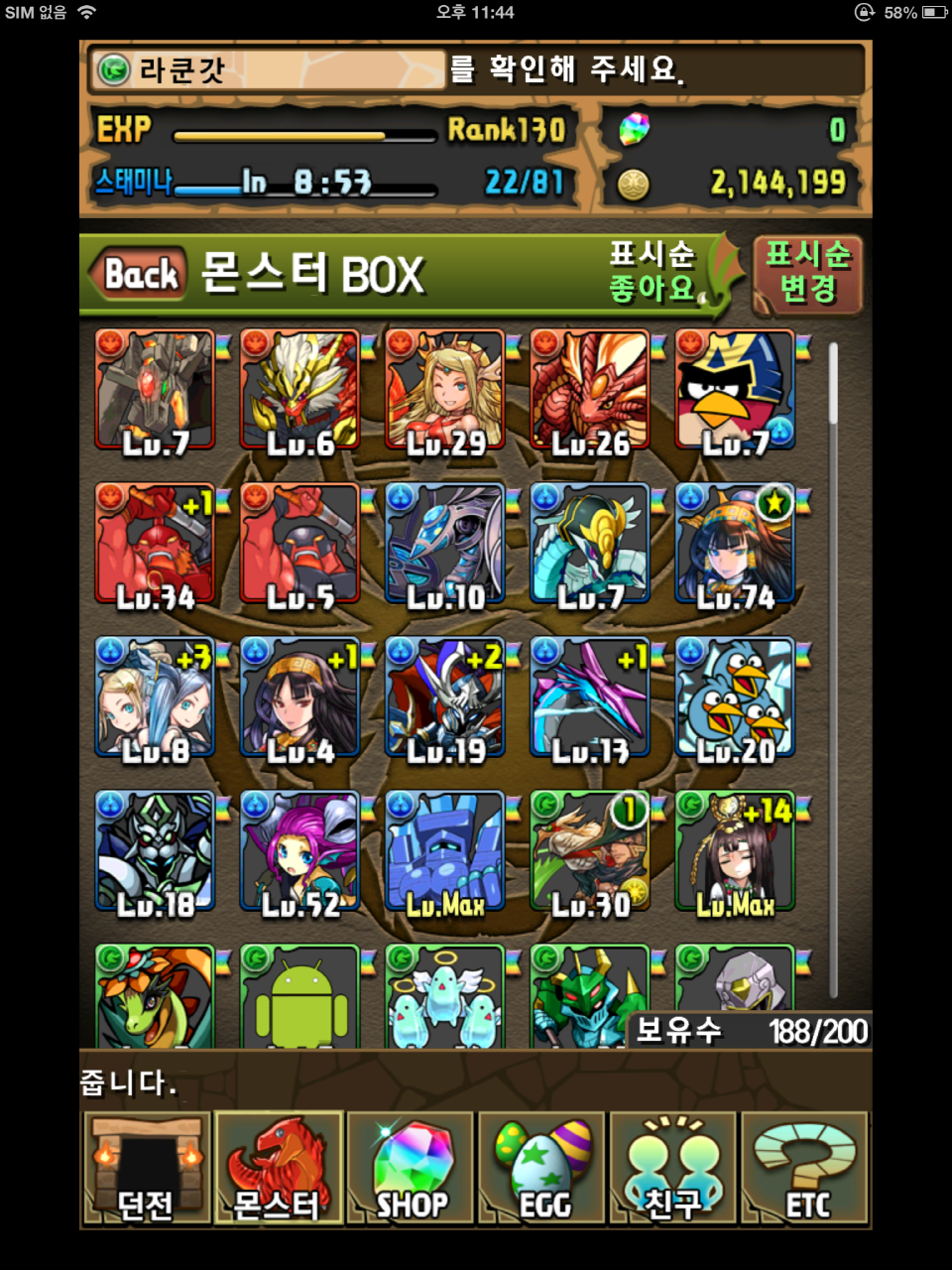Select the blue birds monster Lv.20
This screenshot has height=1270, width=952.
click(735, 698)
